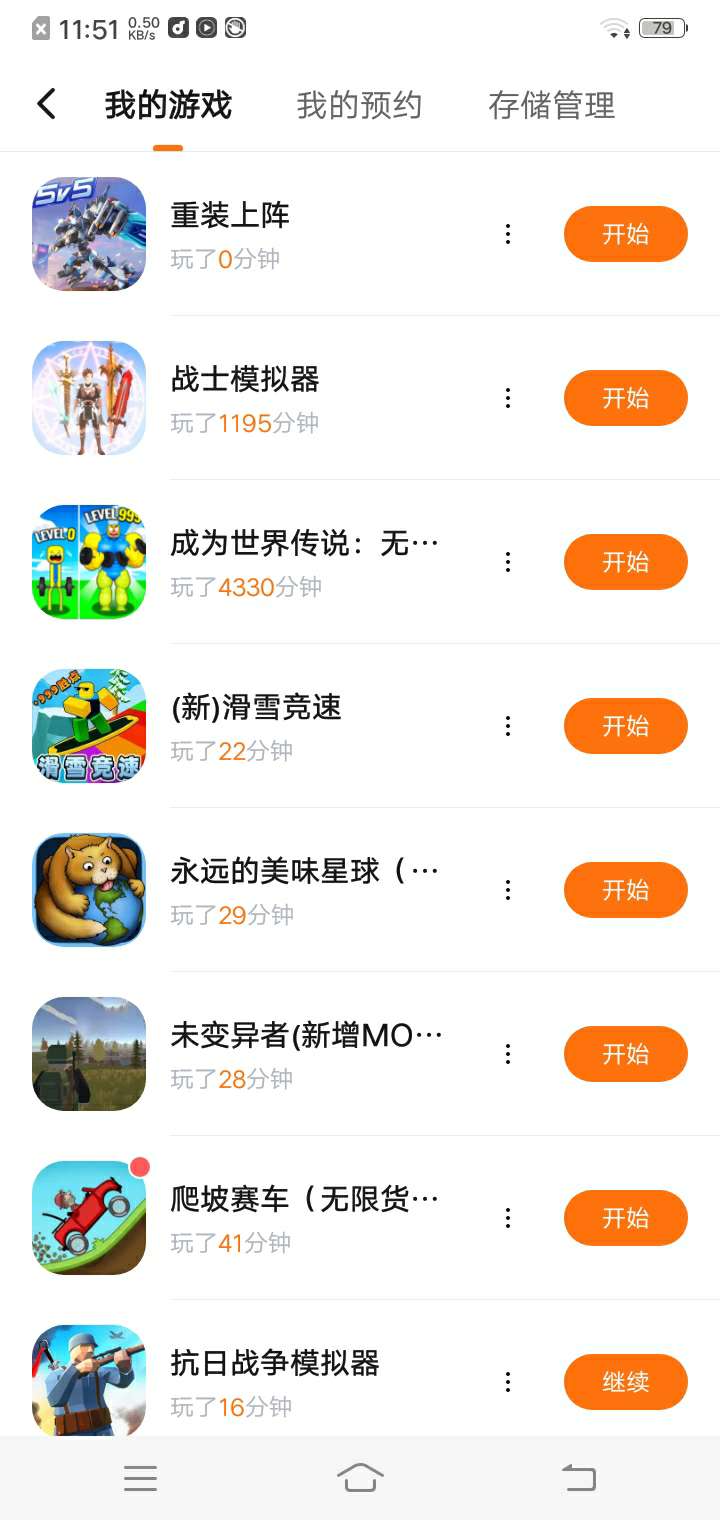Tap 开始 for 战士模拟器

[625, 398]
